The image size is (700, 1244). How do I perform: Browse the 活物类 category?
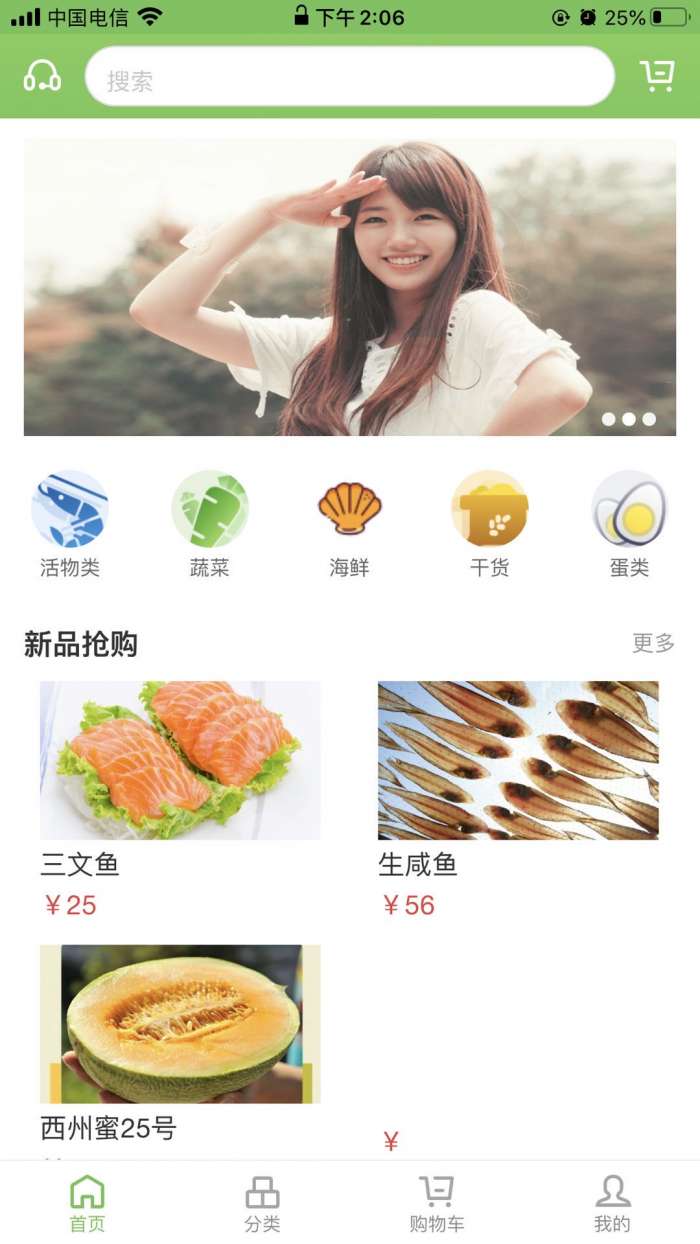[70, 524]
